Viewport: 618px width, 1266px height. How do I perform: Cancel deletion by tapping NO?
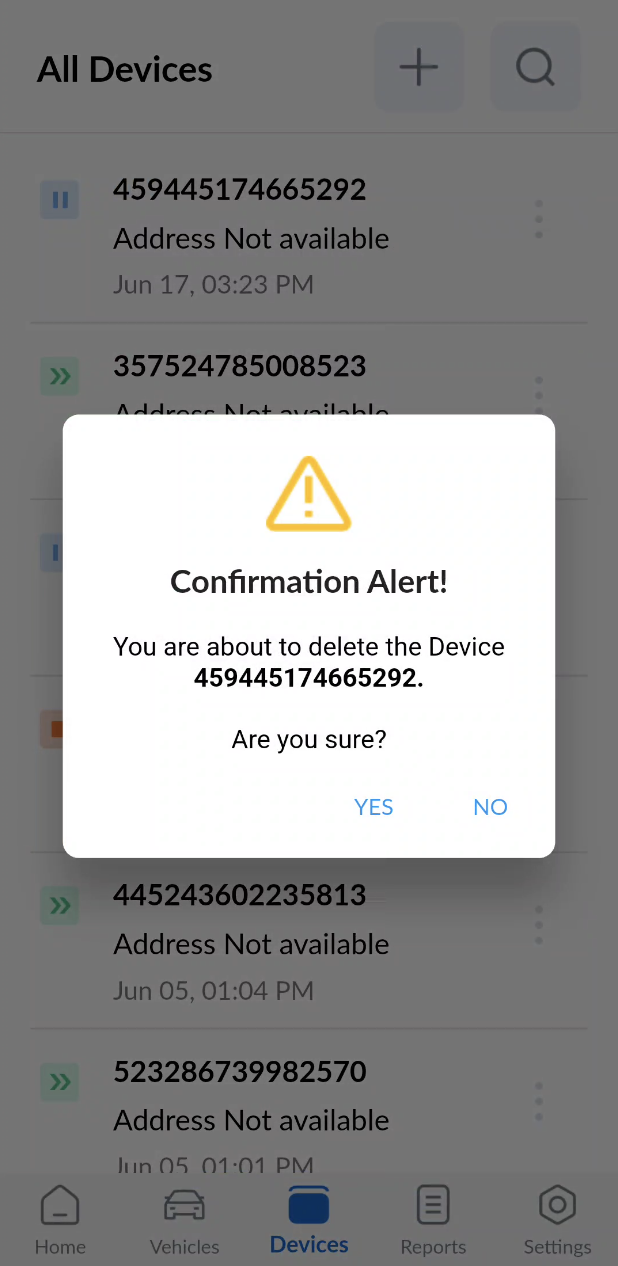pos(490,807)
